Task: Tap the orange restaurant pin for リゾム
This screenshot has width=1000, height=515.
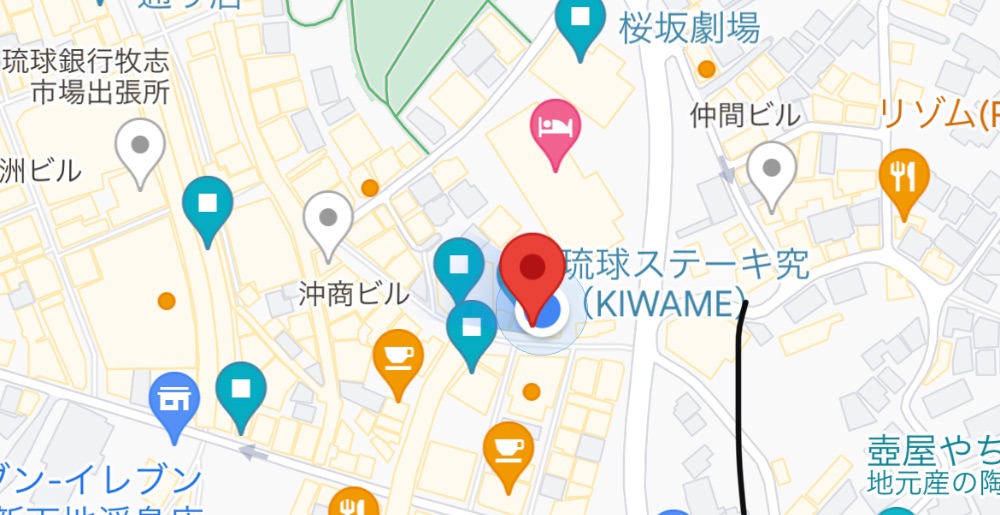Action: point(903,178)
